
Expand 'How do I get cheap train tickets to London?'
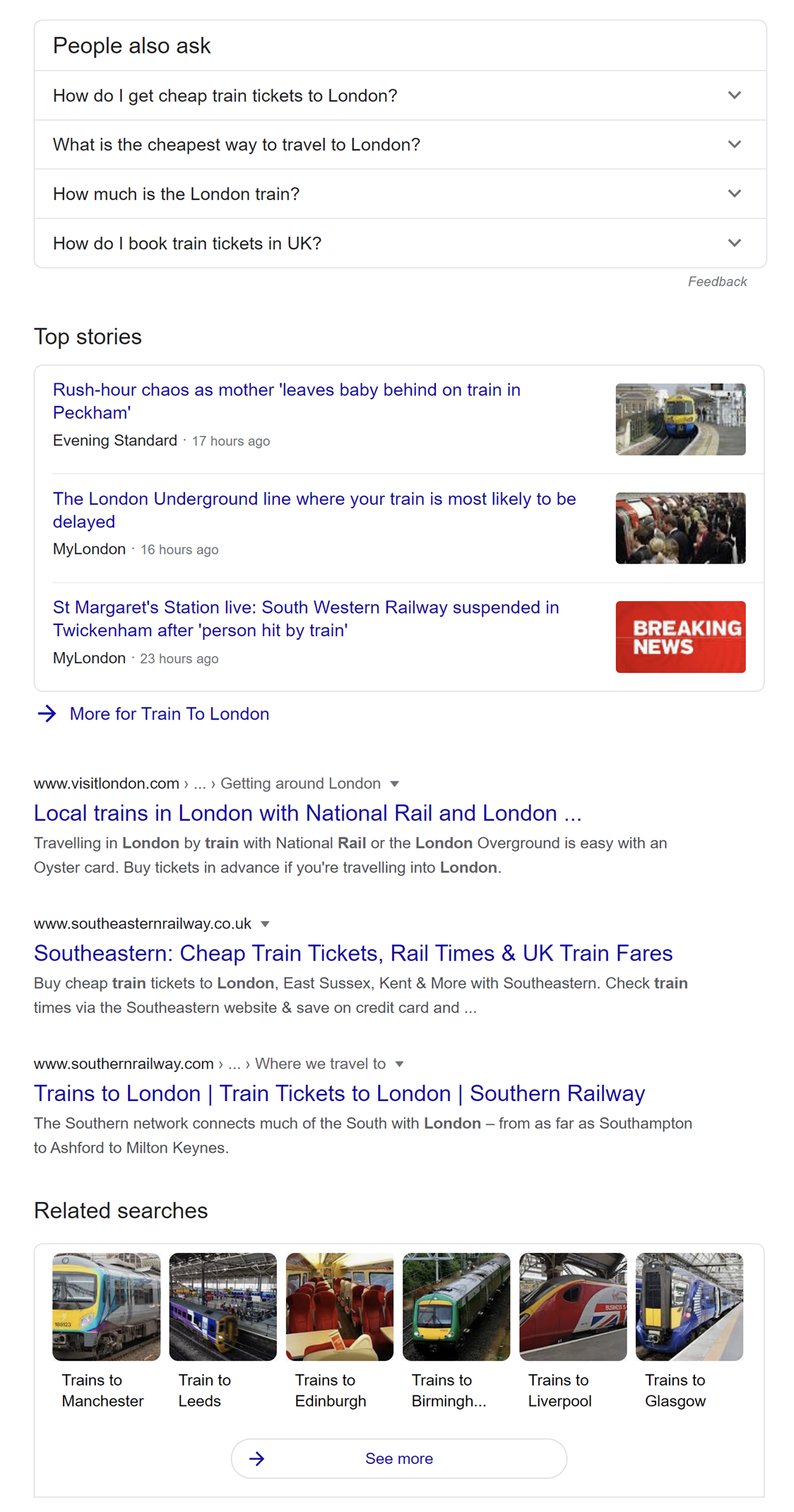400,95
